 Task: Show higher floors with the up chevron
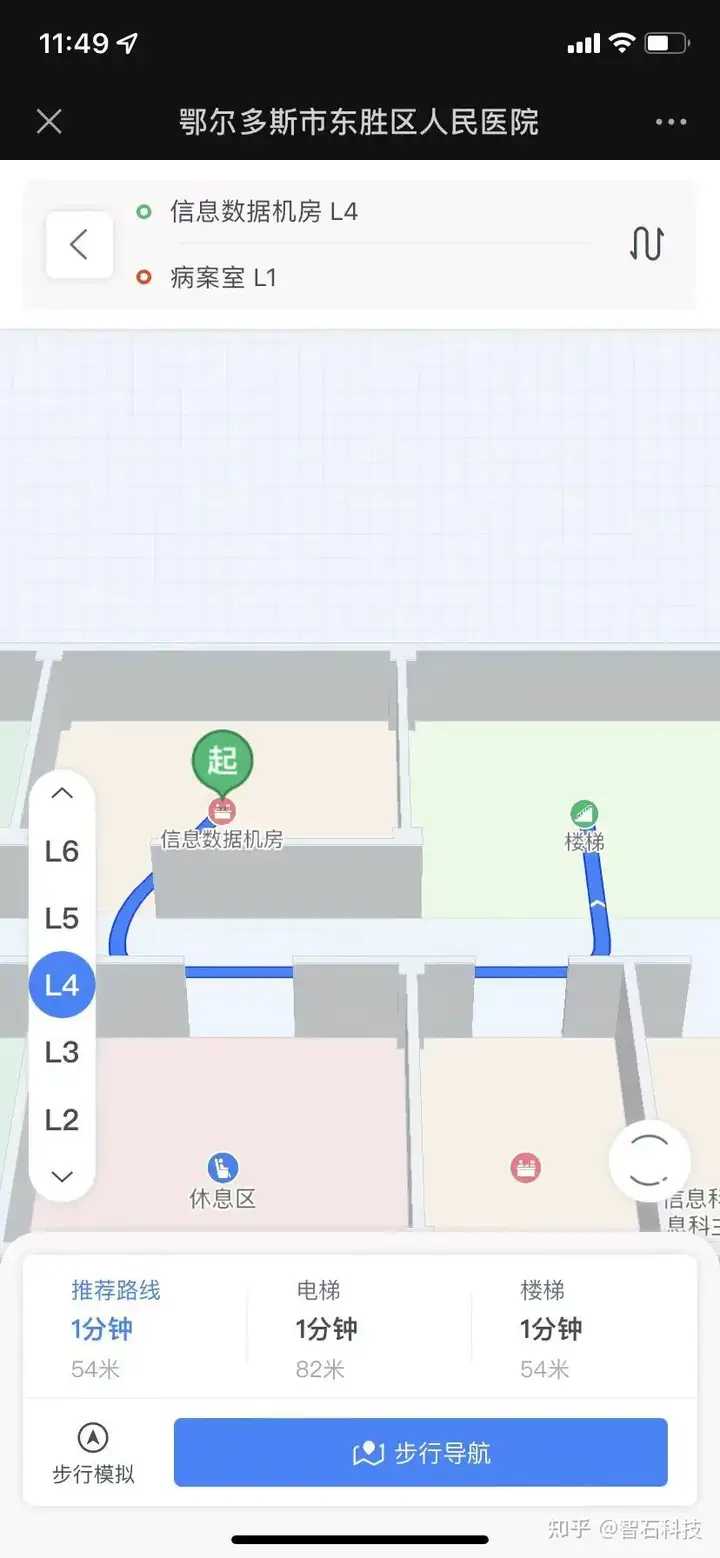pyautogui.click(x=62, y=794)
